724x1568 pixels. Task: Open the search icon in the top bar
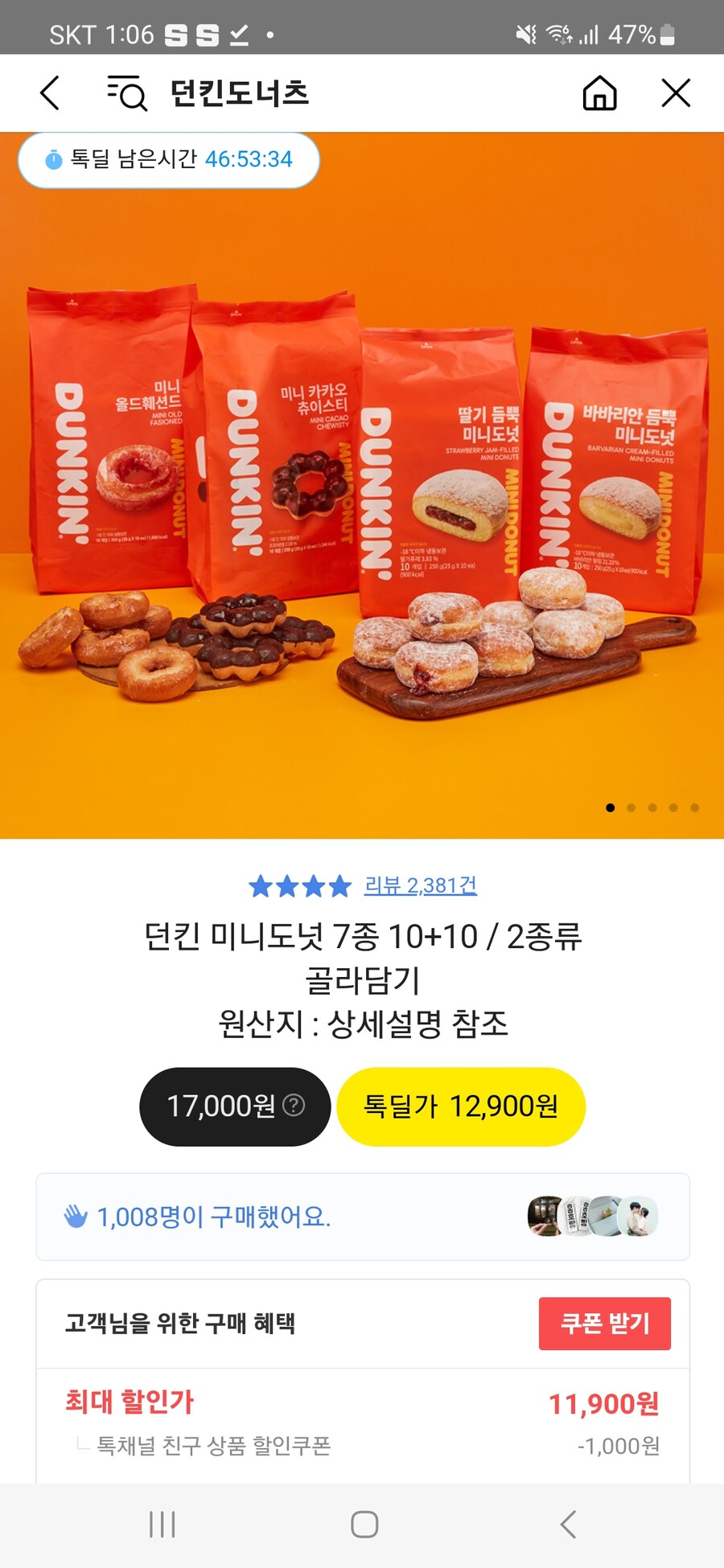coord(126,93)
